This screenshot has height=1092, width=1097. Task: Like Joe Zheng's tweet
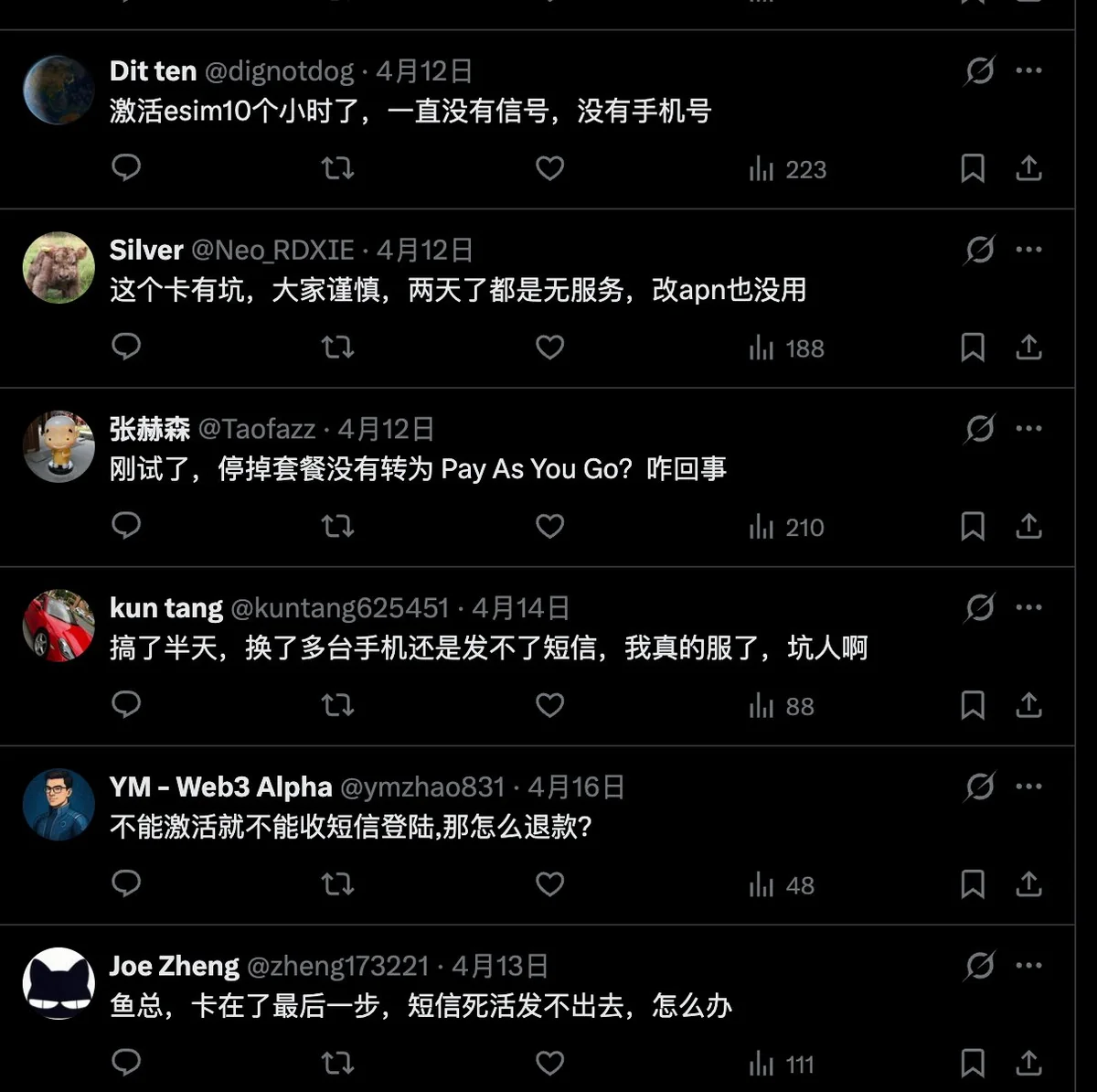[x=549, y=1063]
